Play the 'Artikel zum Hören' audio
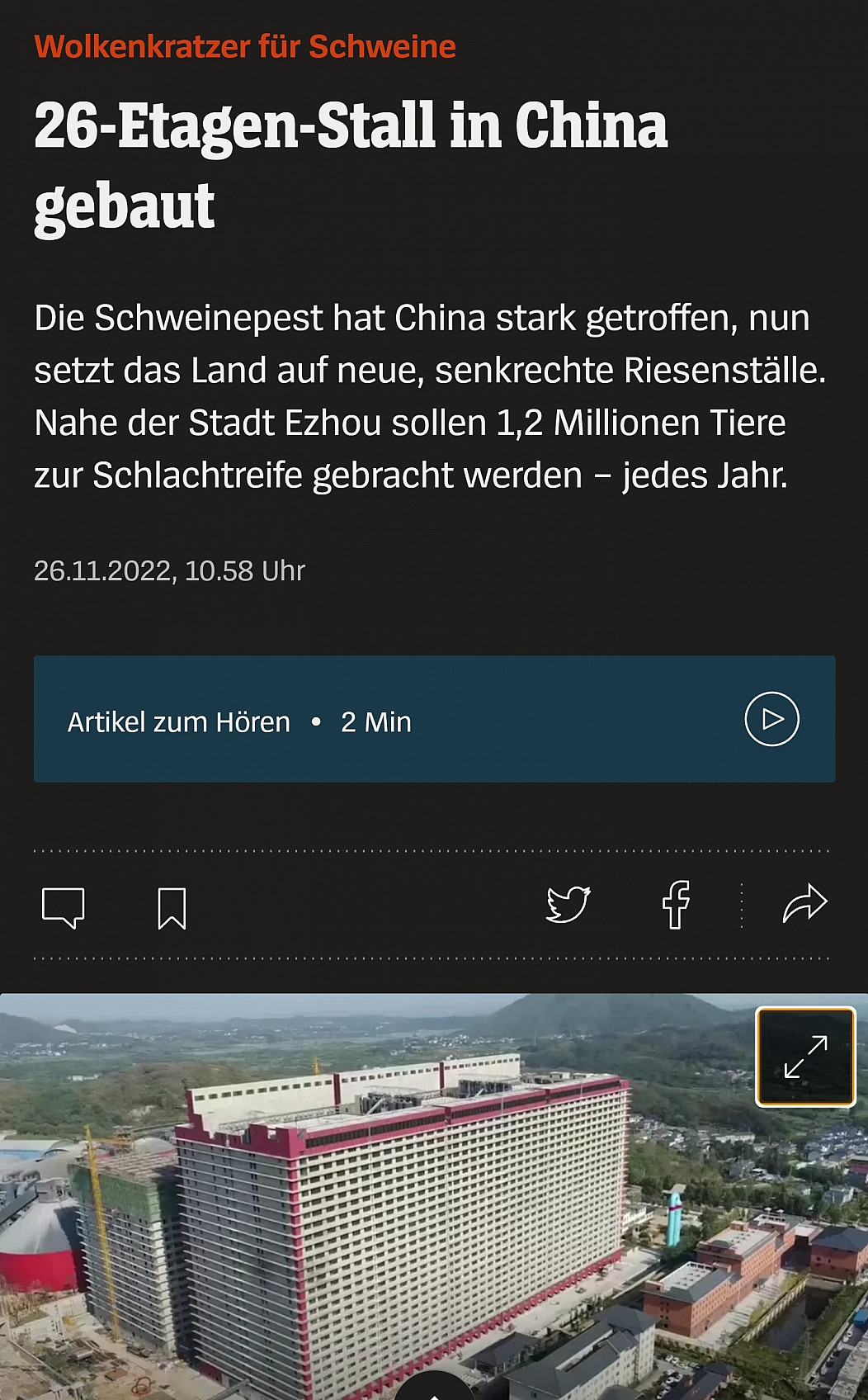The width and height of the screenshot is (868, 1400). tap(771, 719)
